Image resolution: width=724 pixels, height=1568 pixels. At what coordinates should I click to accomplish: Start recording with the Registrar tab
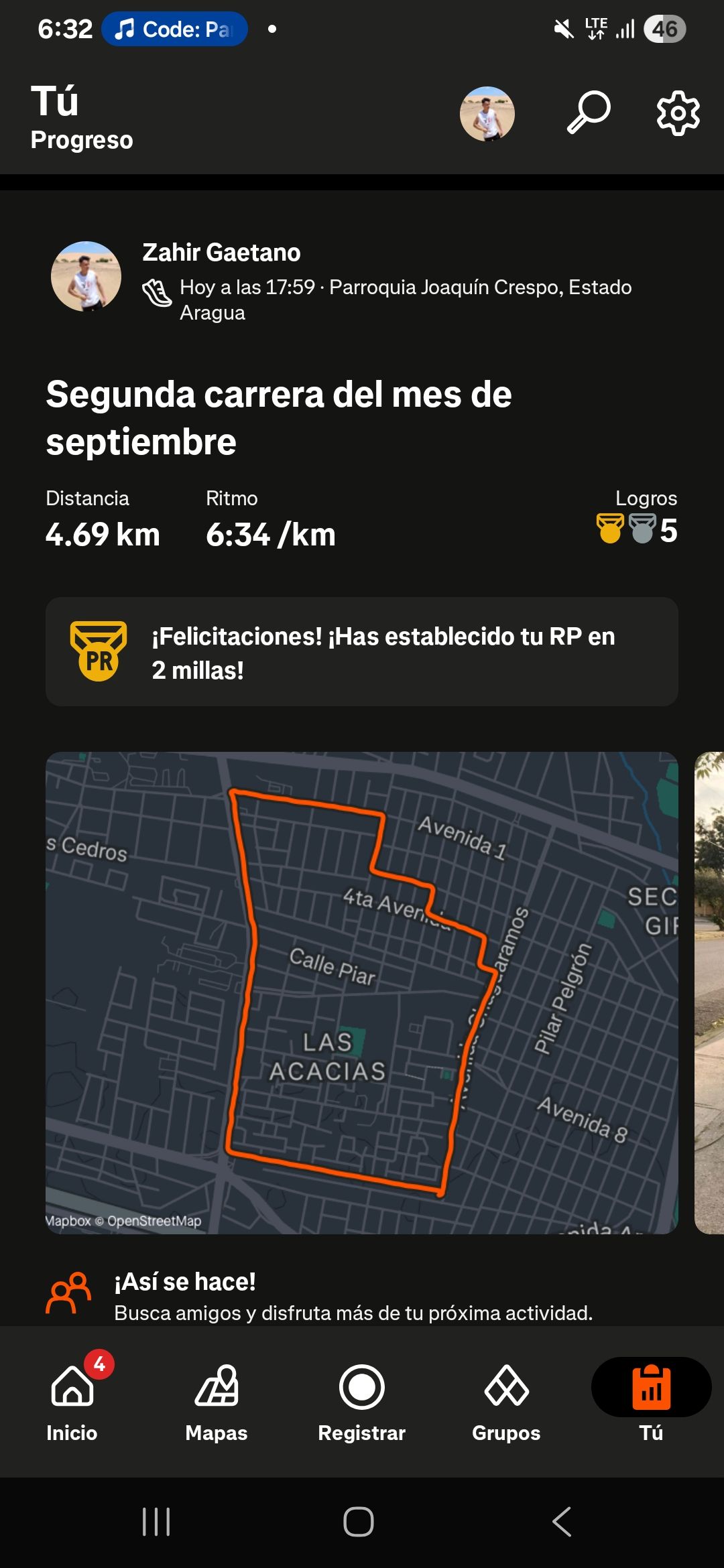click(x=362, y=1400)
